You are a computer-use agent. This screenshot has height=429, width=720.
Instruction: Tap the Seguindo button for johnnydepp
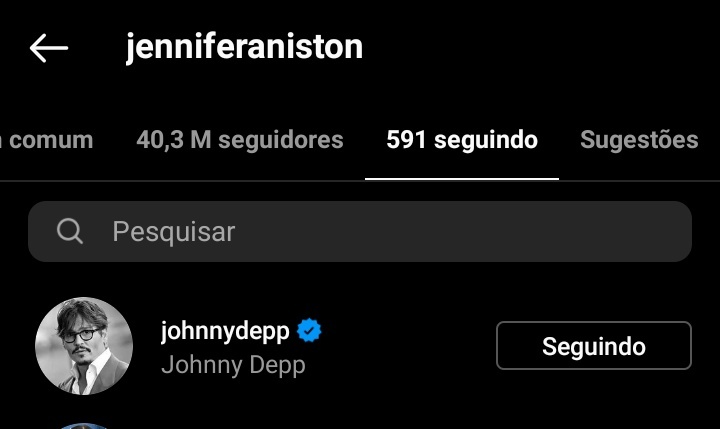[x=594, y=345]
